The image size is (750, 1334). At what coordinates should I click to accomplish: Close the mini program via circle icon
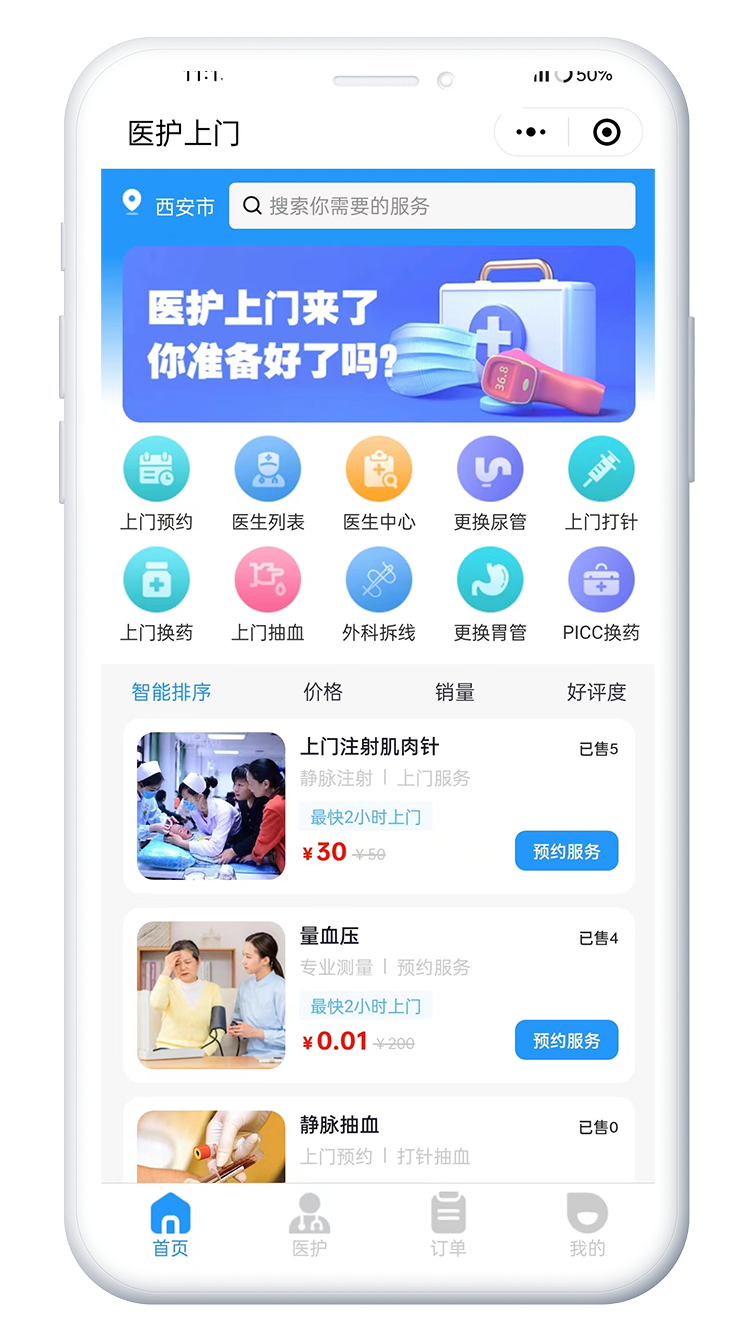pyautogui.click(x=607, y=132)
